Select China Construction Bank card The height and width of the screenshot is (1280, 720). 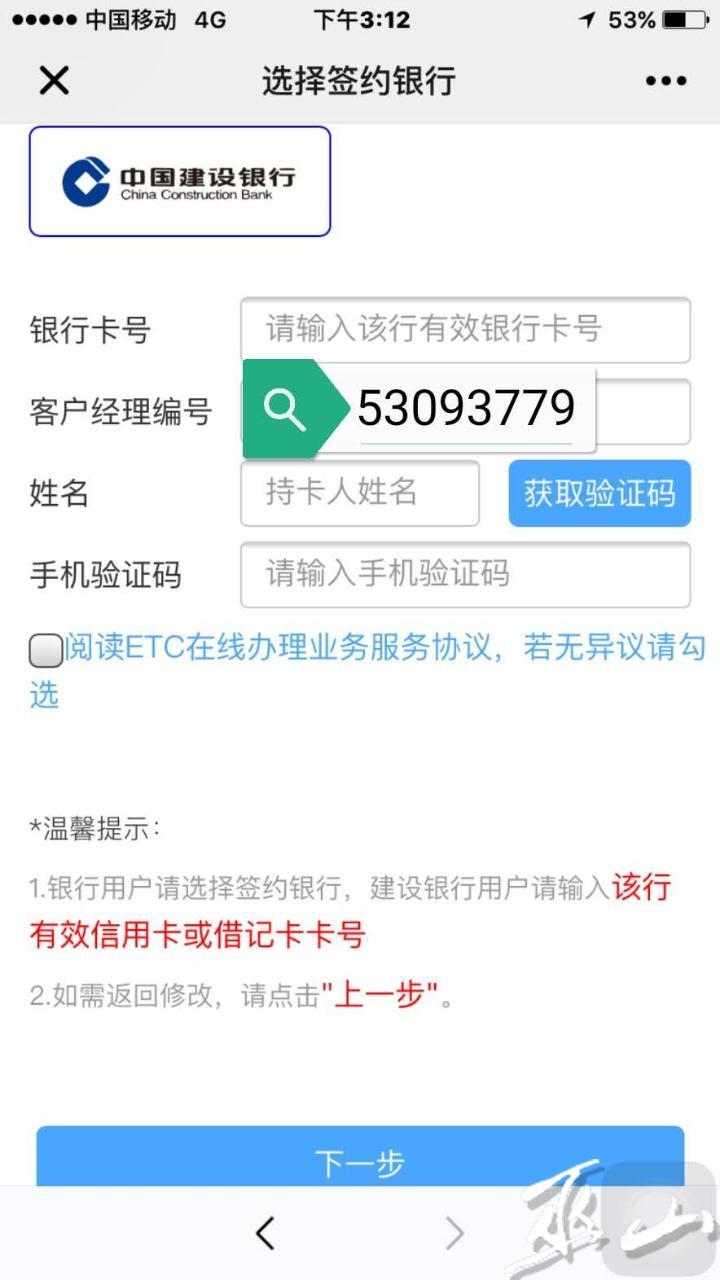pyautogui.click(x=180, y=181)
